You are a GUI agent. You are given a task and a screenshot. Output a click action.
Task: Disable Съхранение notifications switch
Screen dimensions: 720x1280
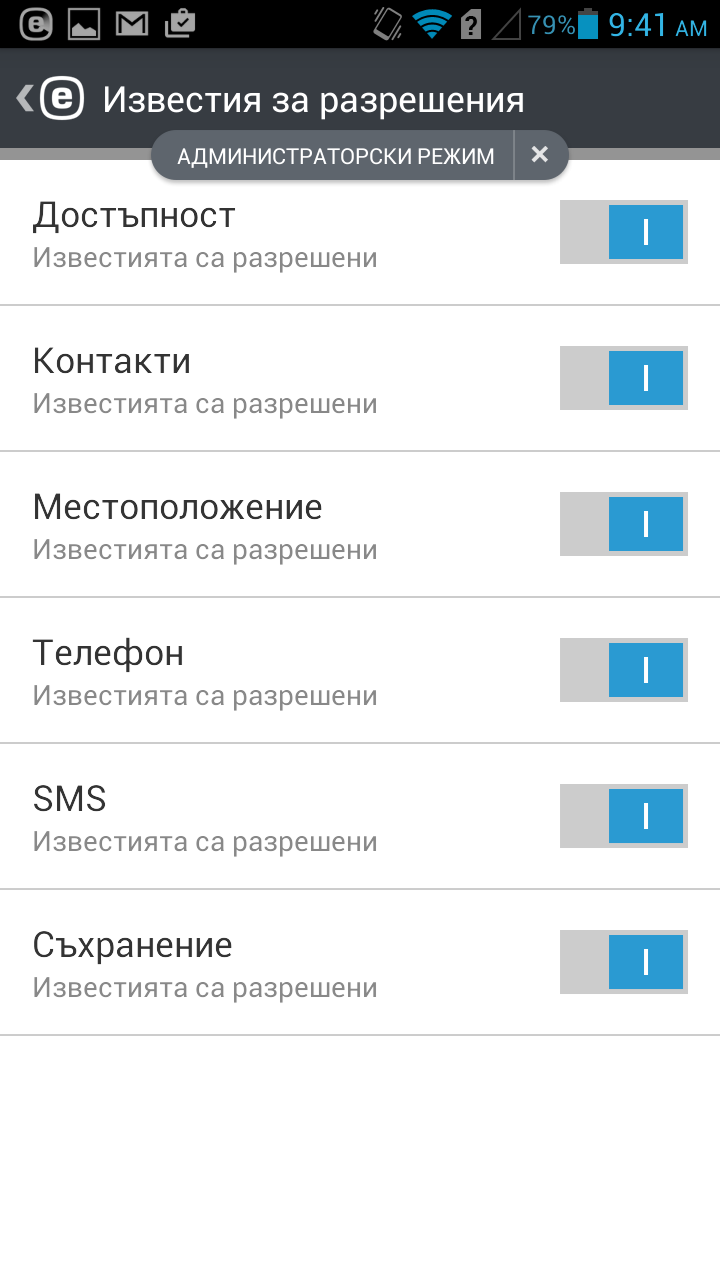click(623, 962)
